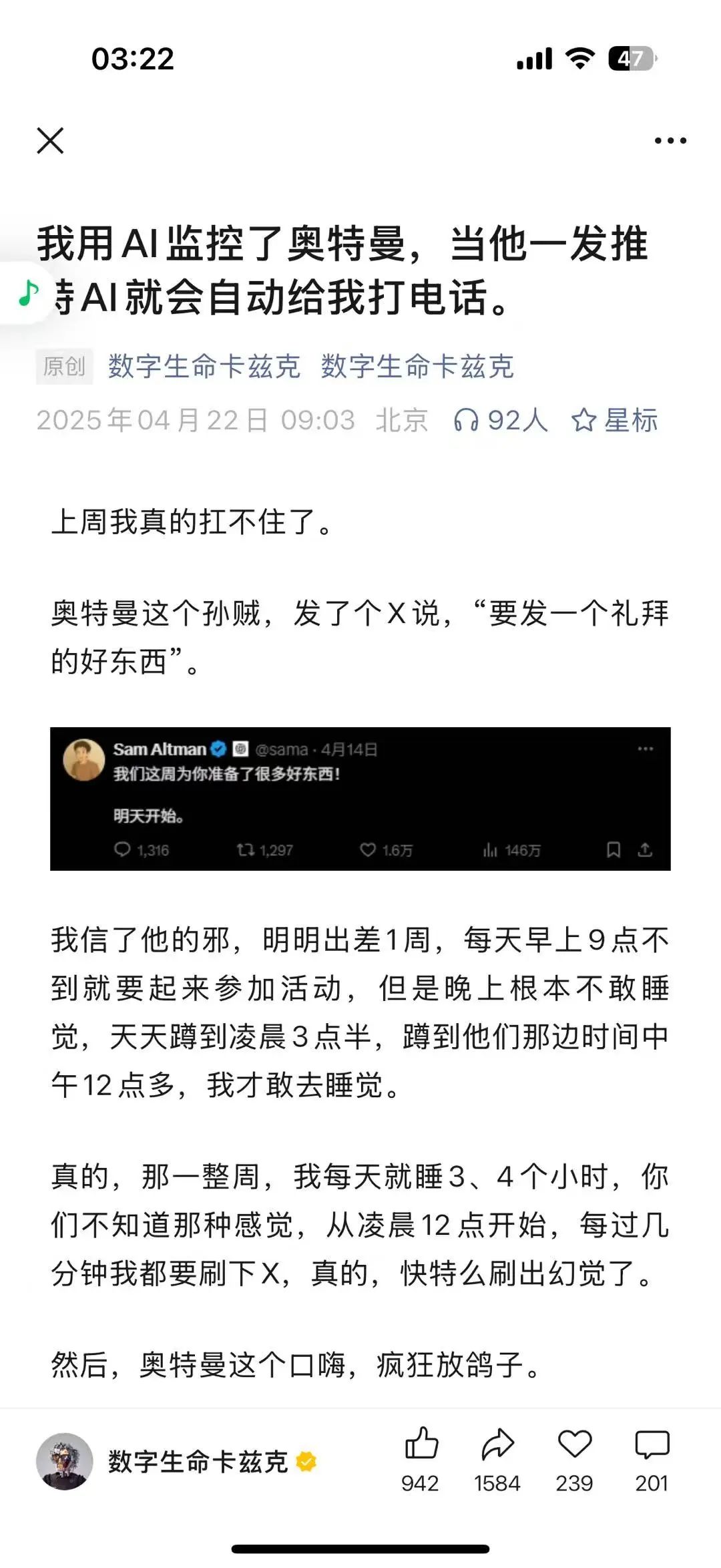The image size is (721, 1568).
Task: Open the second 数字生命卡兹克 account link
Action: [x=417, y=367]
